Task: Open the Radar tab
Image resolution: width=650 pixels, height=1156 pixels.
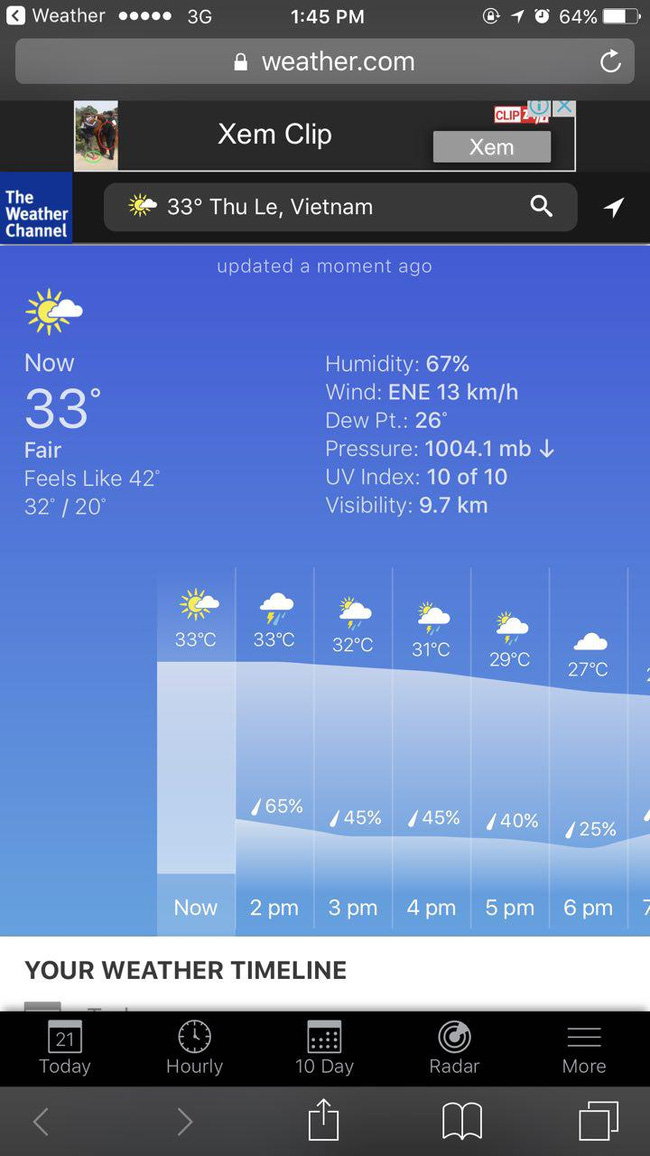Action: (454, 1048)
